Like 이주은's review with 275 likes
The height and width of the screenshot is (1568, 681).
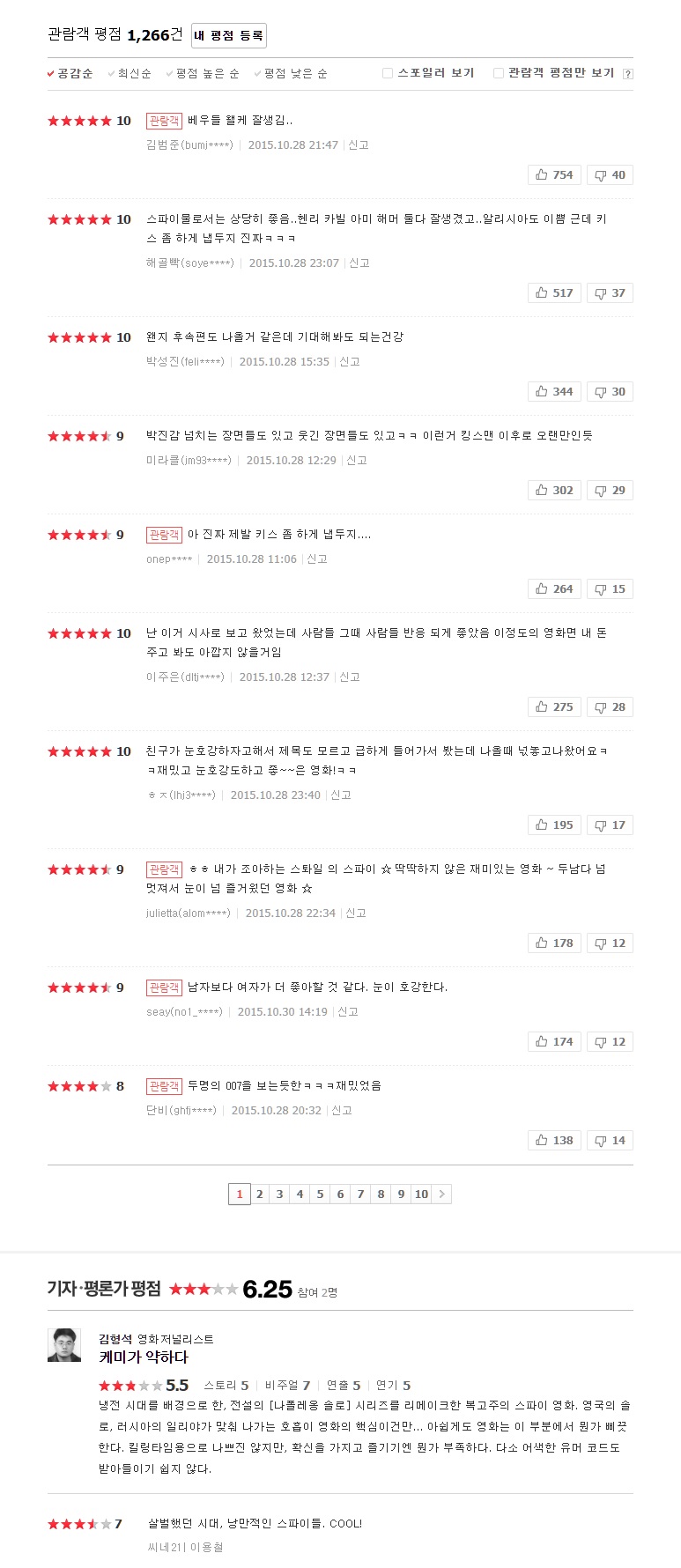pyautogui.click(x=554, y=706)
